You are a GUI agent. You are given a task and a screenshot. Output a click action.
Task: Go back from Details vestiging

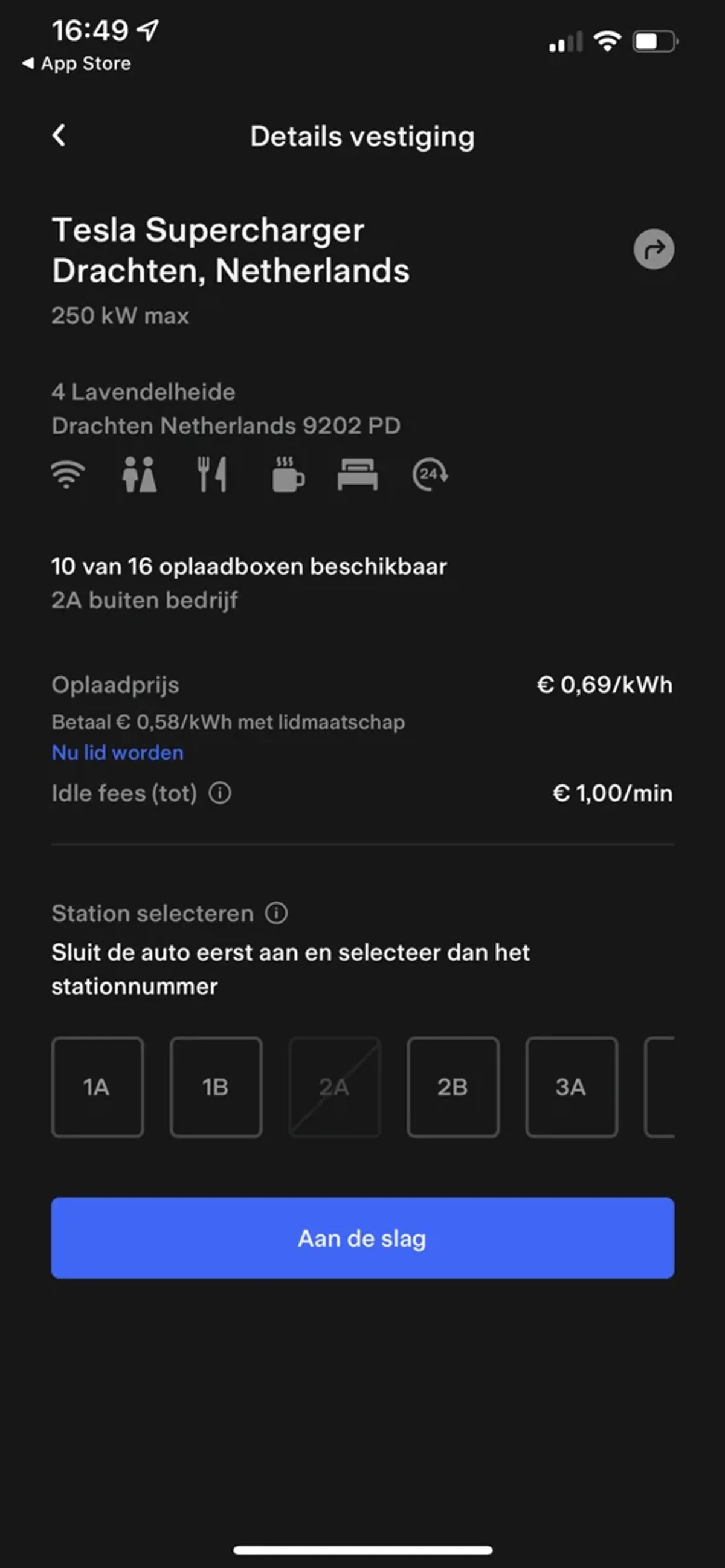(59, 135)
